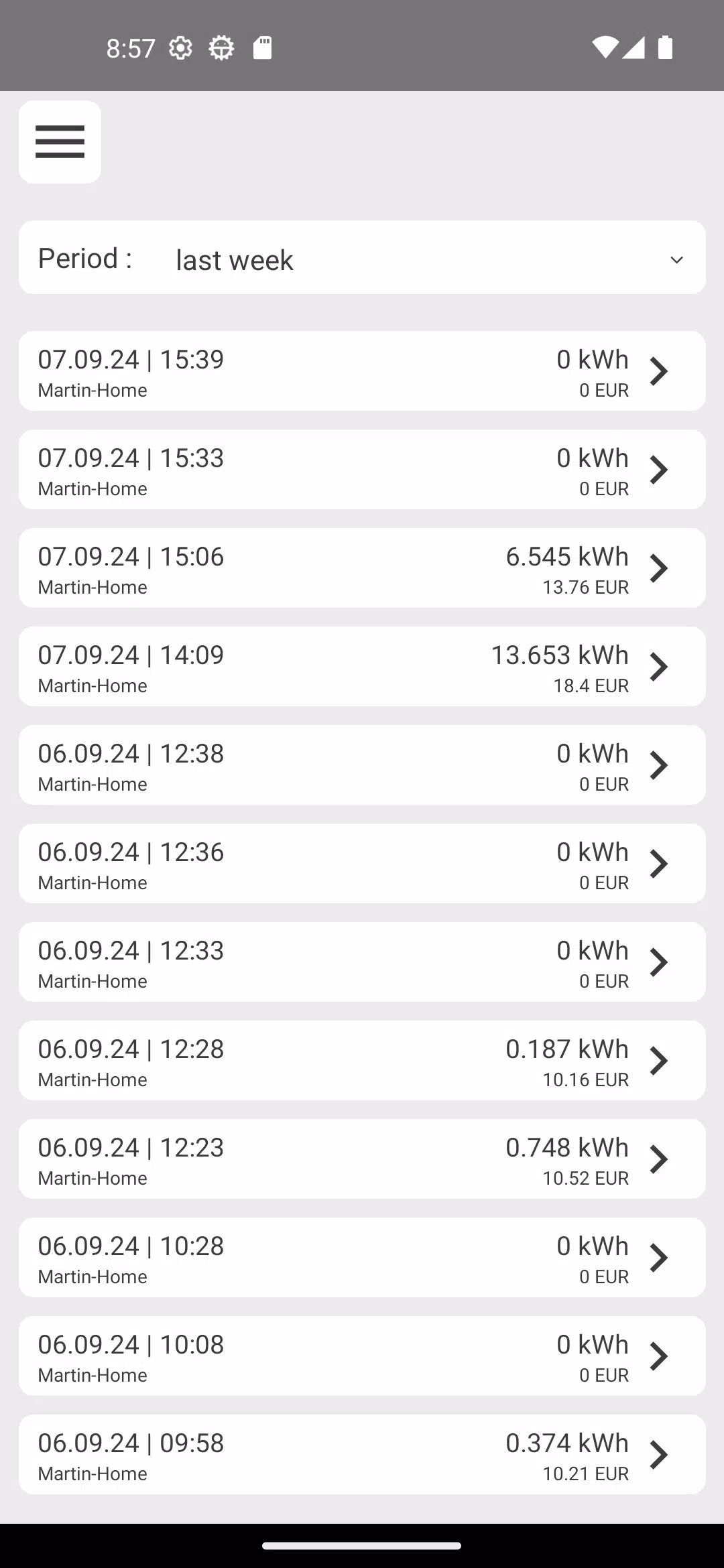
Task: Open the 06.09.24 12:36 session entry
Action: 362,863
